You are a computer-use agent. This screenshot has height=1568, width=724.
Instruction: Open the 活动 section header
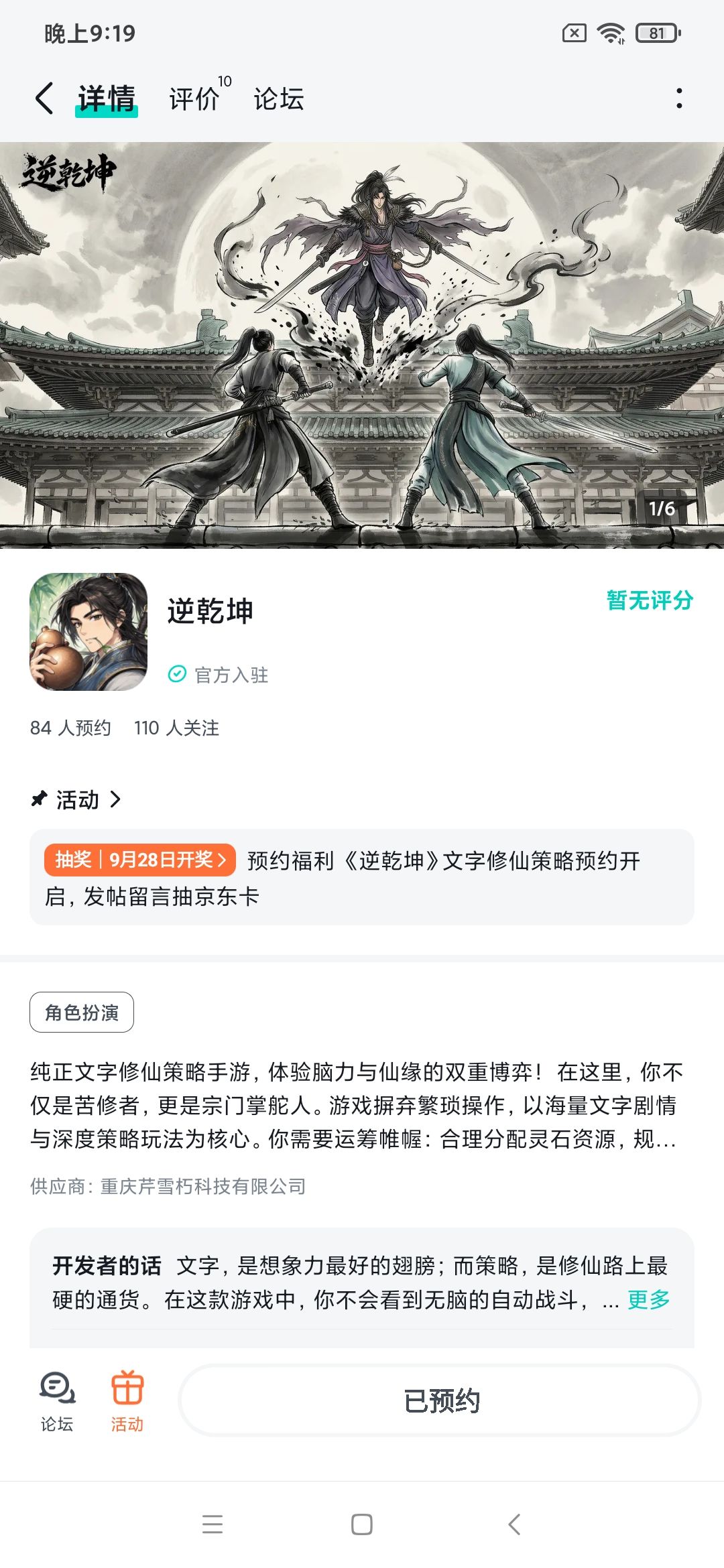pyautogui.click(x=76, y=799)
